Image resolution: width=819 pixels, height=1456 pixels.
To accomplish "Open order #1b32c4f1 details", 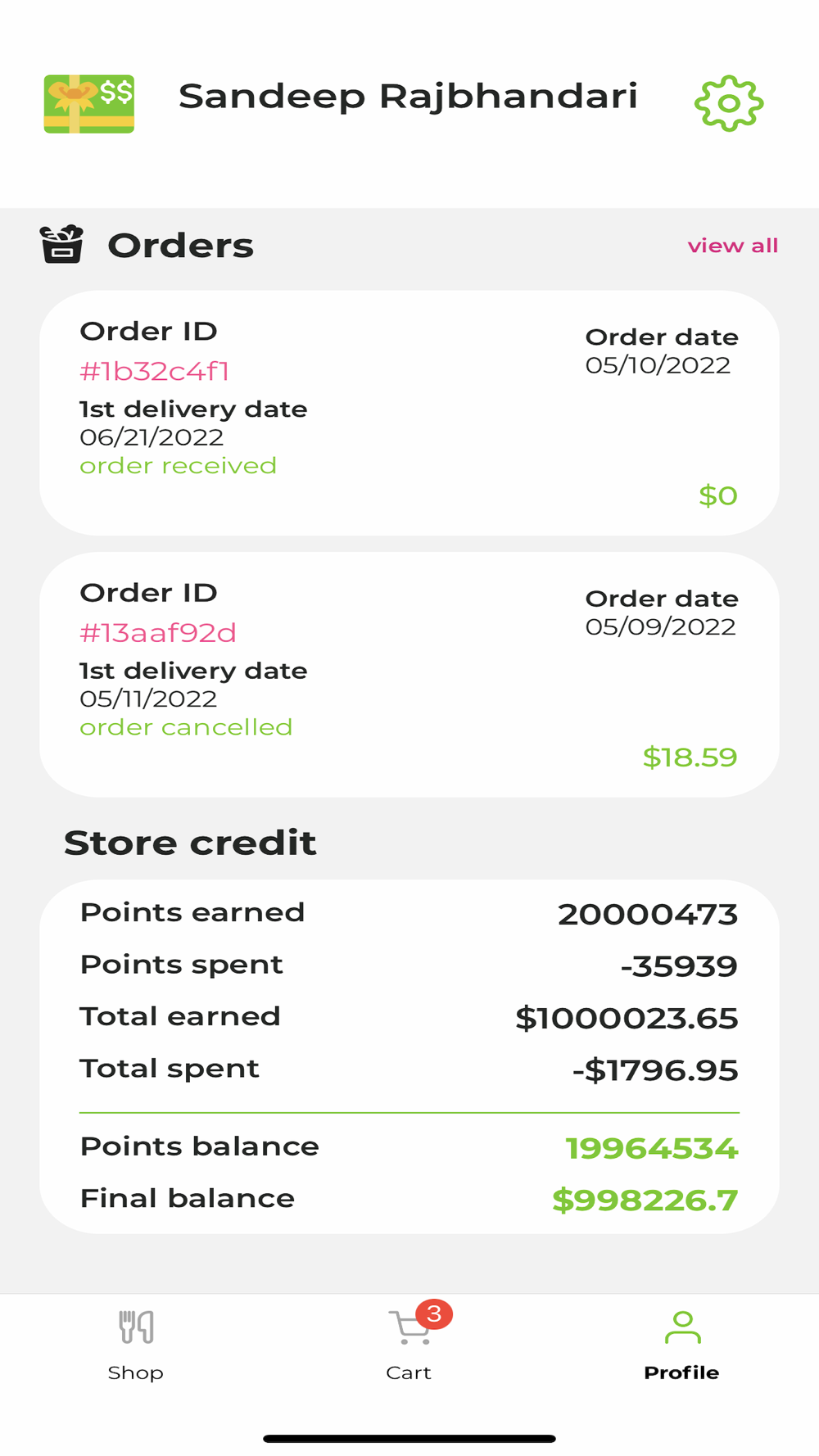I will pyautogui.click(x=409, y=413).
